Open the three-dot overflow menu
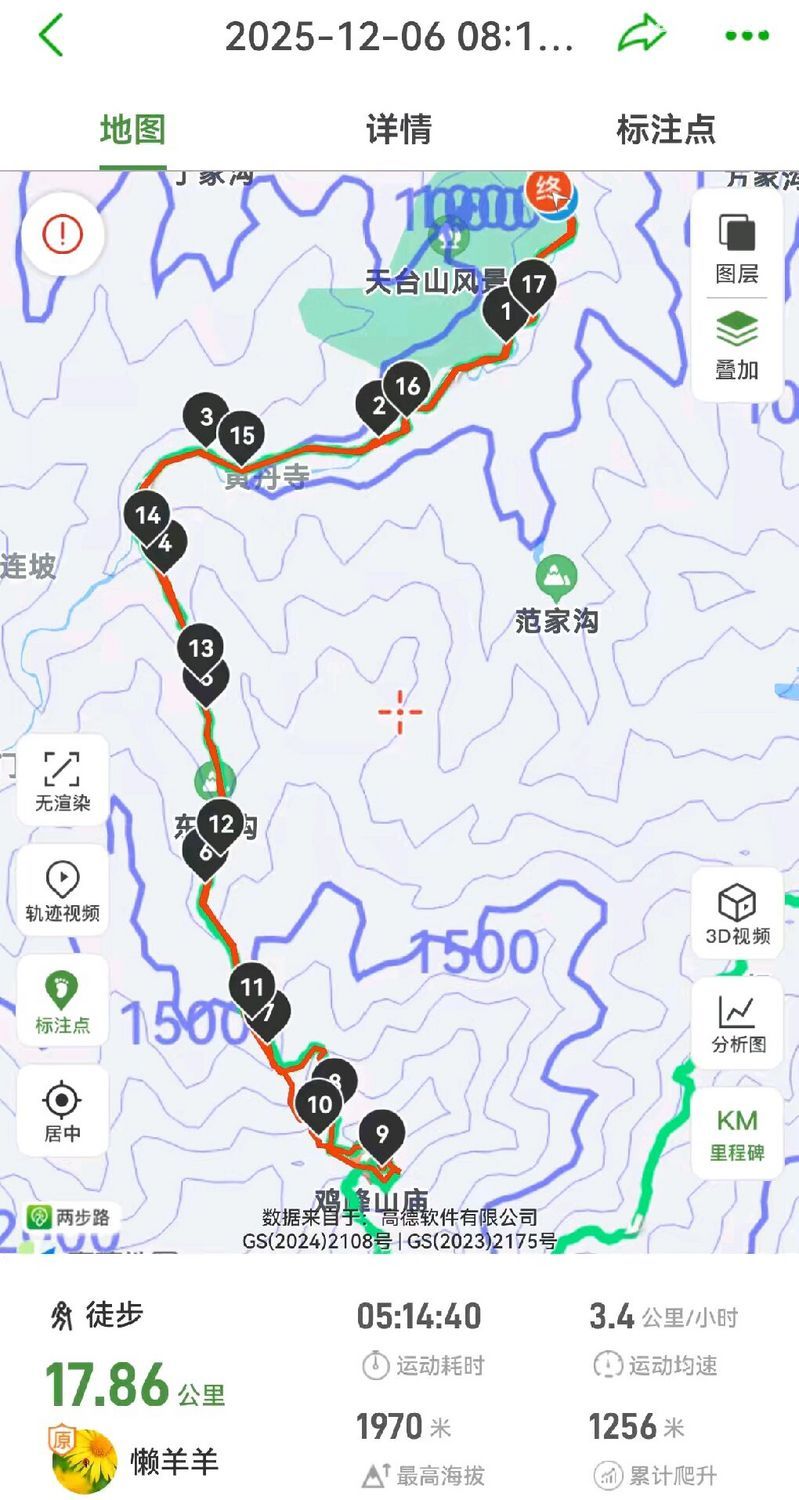This screenshot has width=799, height=1500. (x=746, y=36)
